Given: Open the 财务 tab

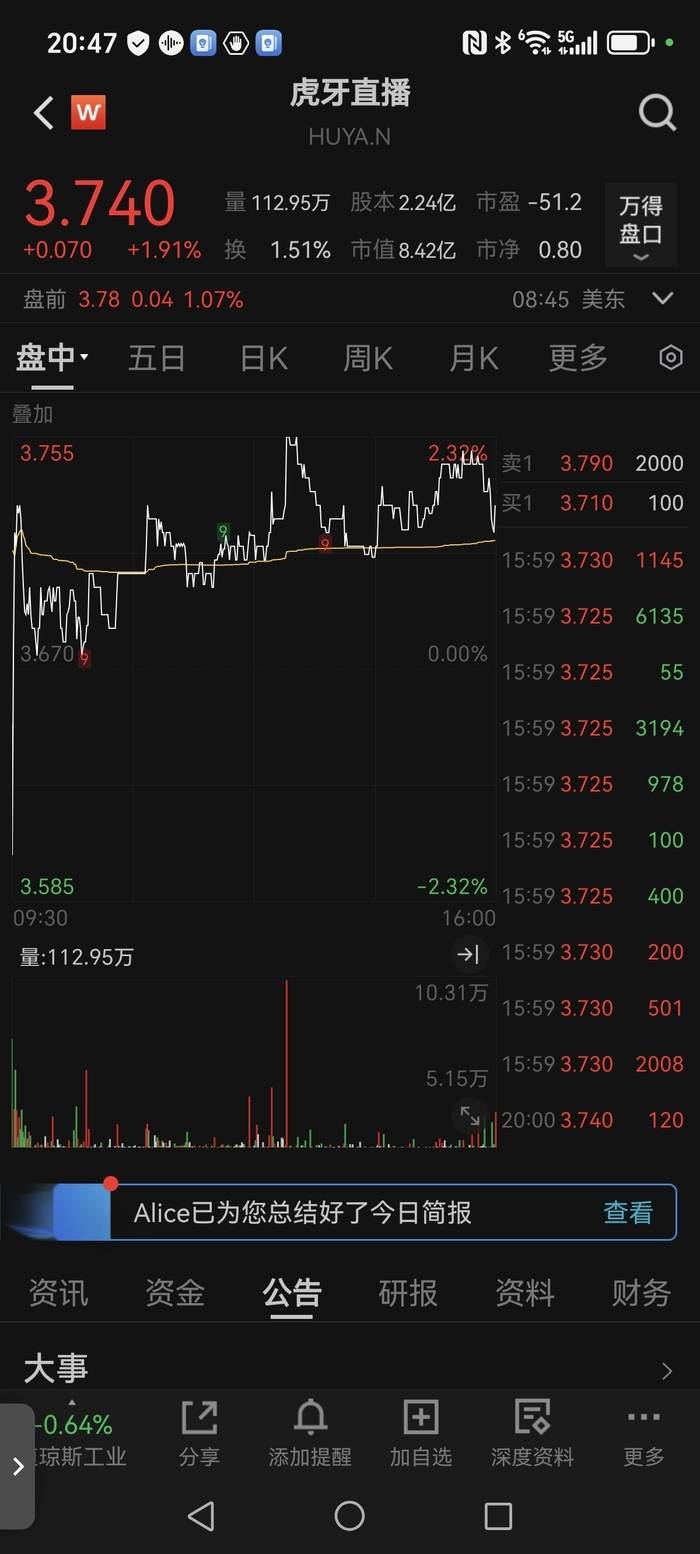Looking at the screenshot, I should coord(641,1292).
